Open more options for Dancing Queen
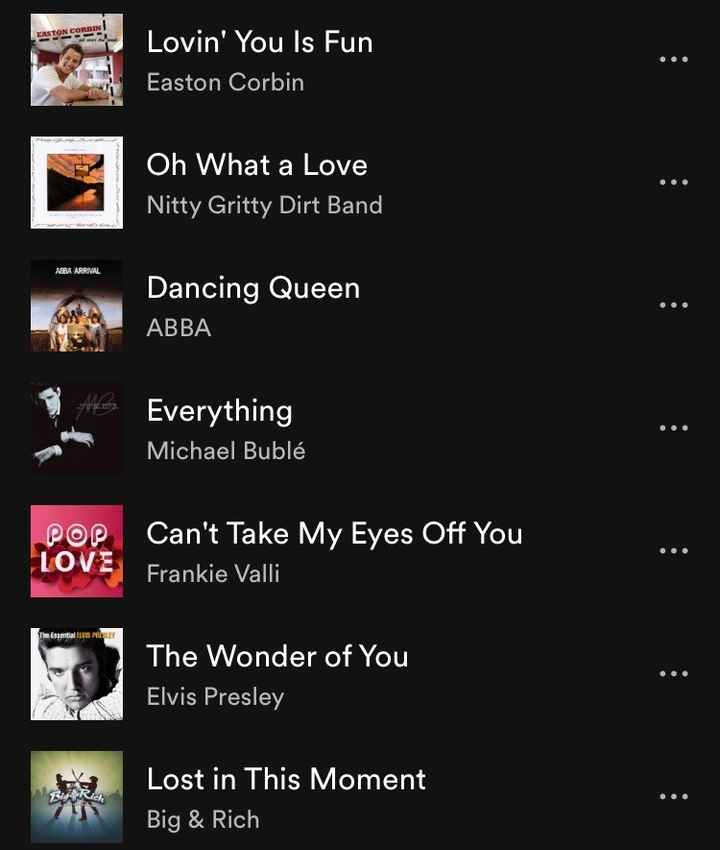 (675, 304)
